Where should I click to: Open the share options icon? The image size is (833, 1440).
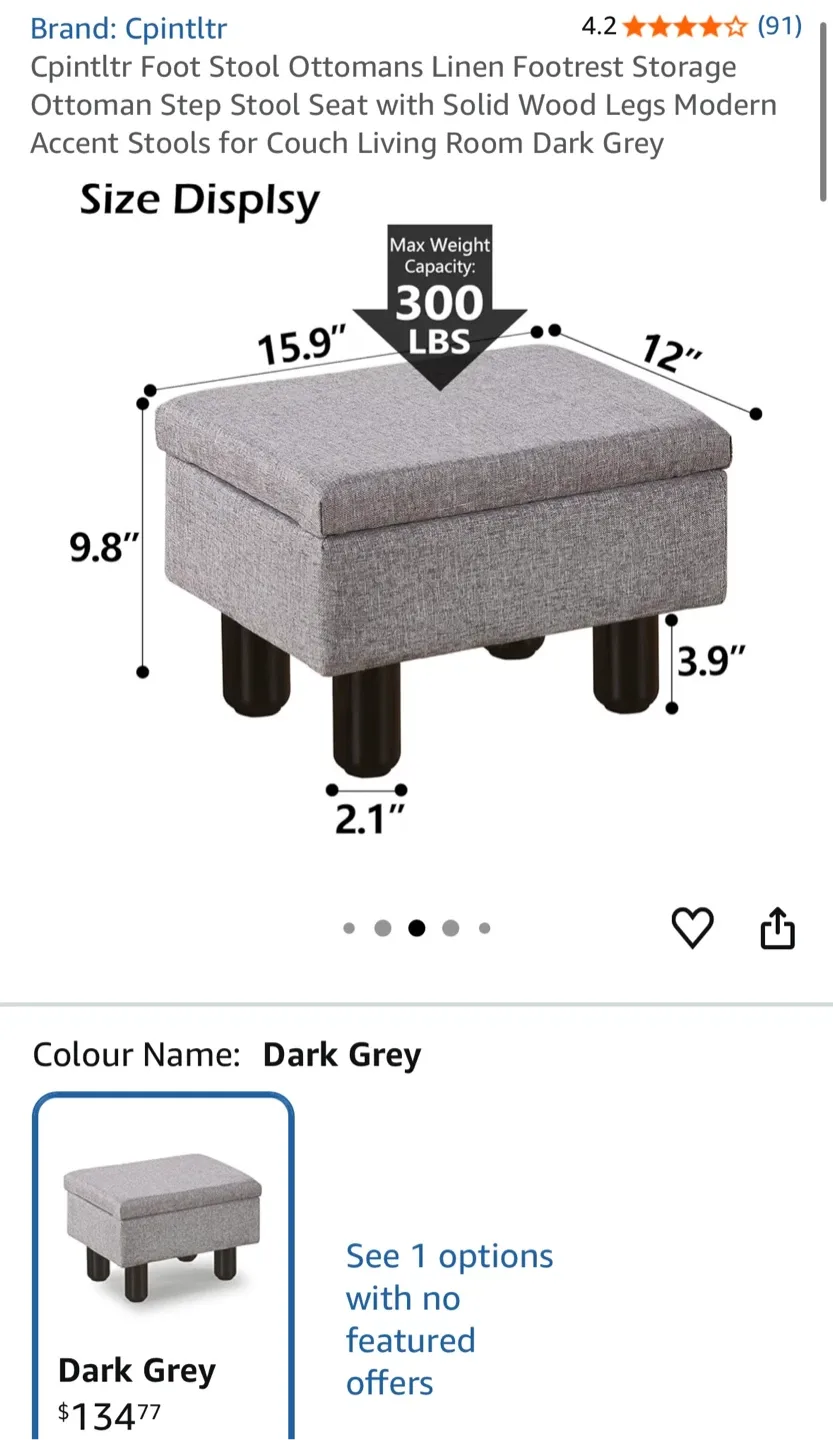click(778, 928)
